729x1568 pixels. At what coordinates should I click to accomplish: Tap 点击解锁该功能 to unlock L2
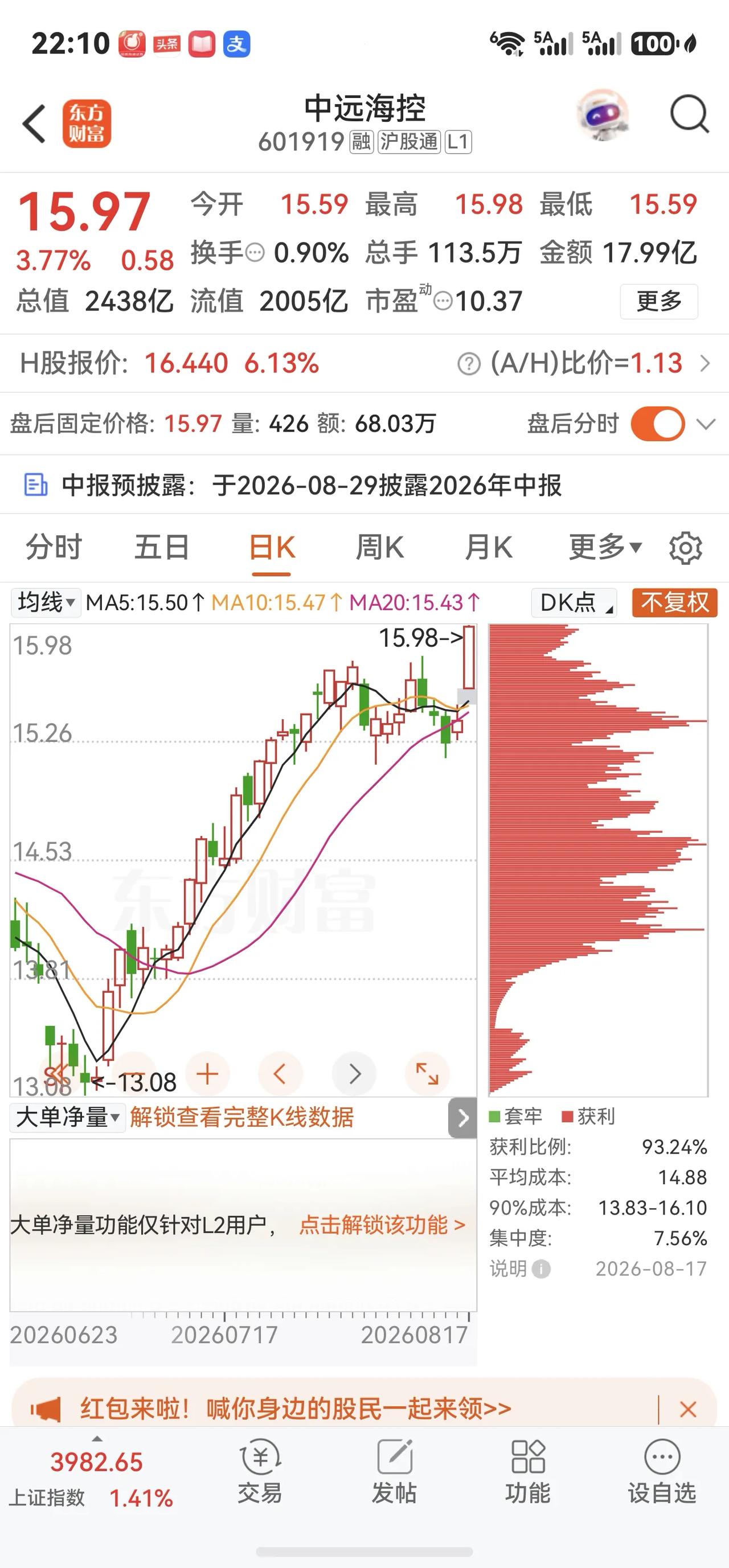pyautogui.click(x=383, y=1225)
